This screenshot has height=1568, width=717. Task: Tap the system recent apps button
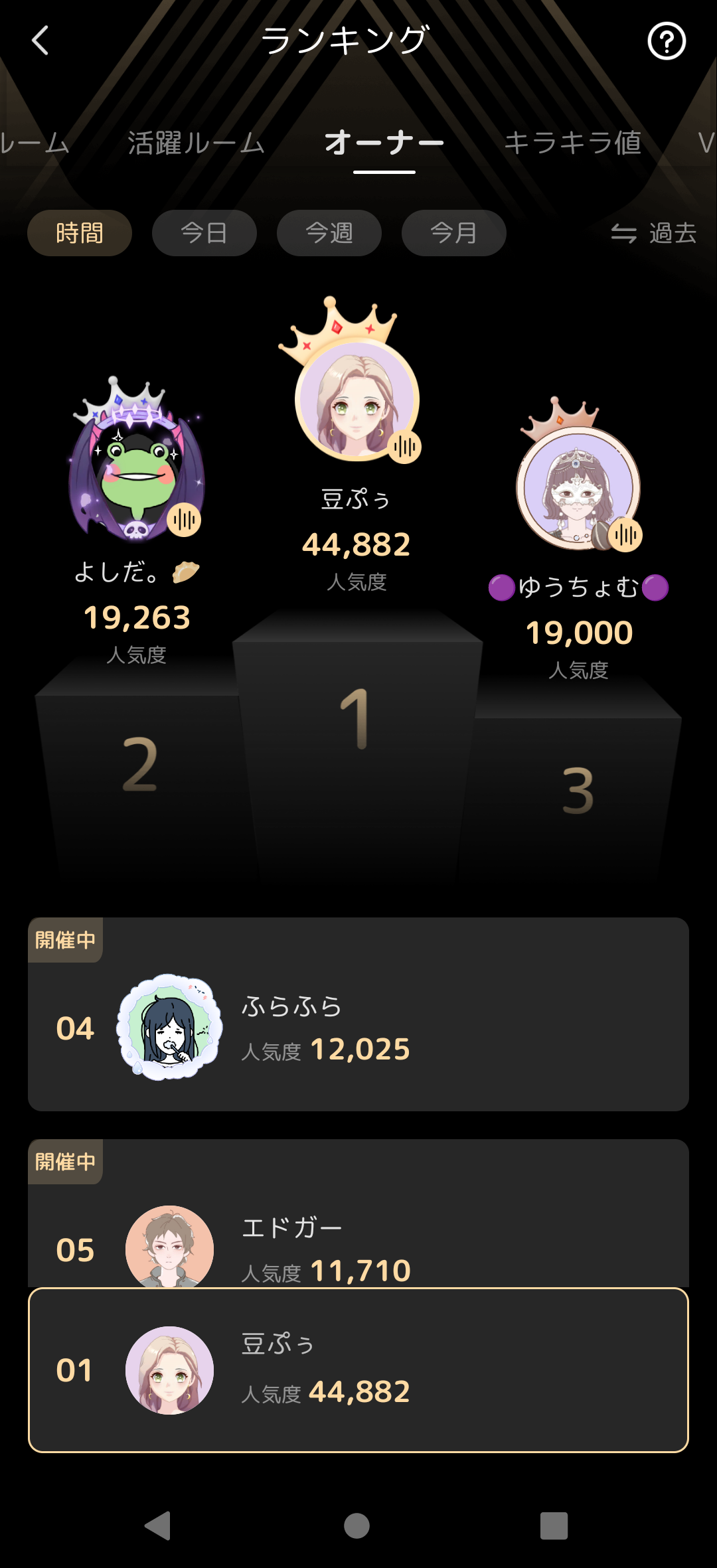pyautogui.click(x=554, y=1526)
